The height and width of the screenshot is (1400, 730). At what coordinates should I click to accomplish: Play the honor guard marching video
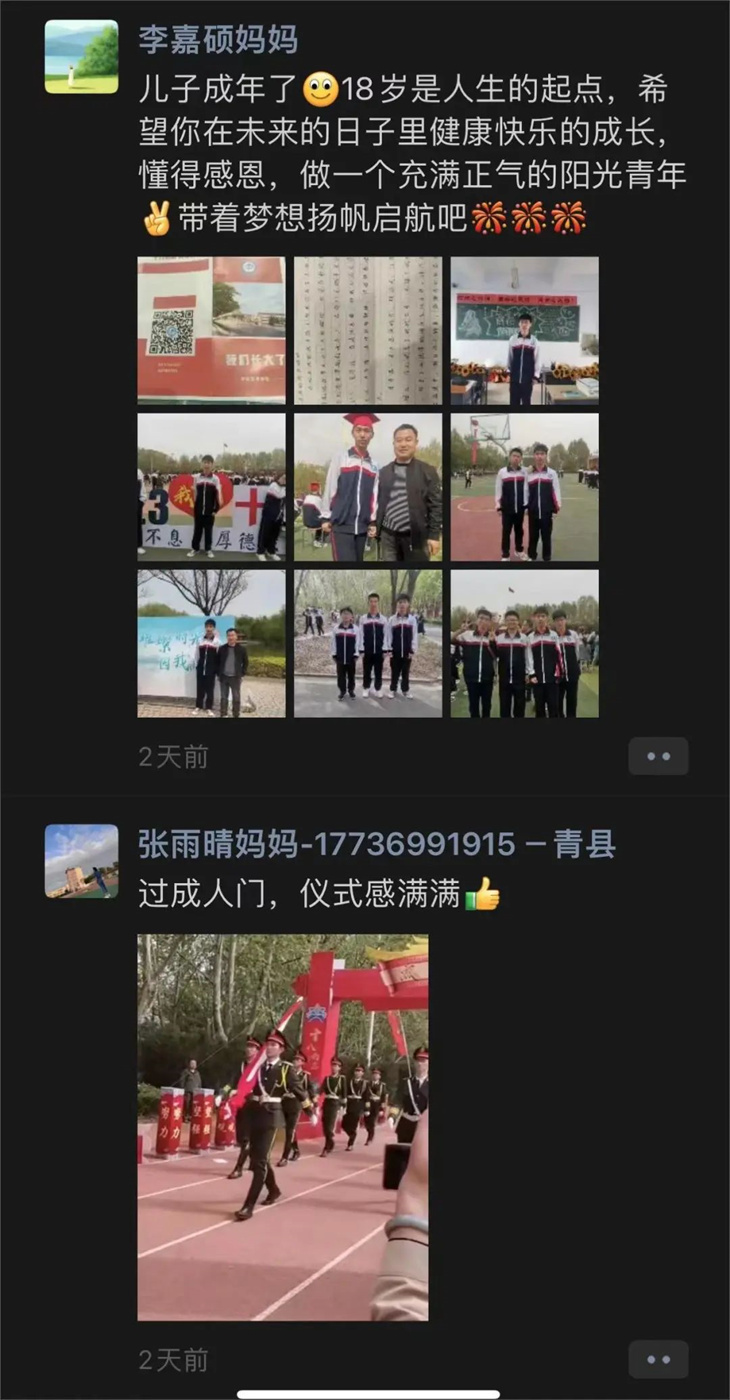pos(282,1127)
